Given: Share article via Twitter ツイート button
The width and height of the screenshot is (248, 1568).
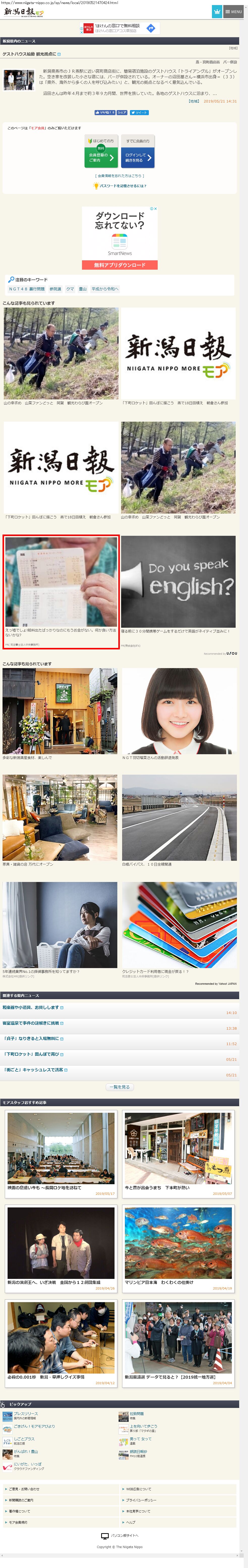Looking at the screenshot, I should [x=139, y=113].
